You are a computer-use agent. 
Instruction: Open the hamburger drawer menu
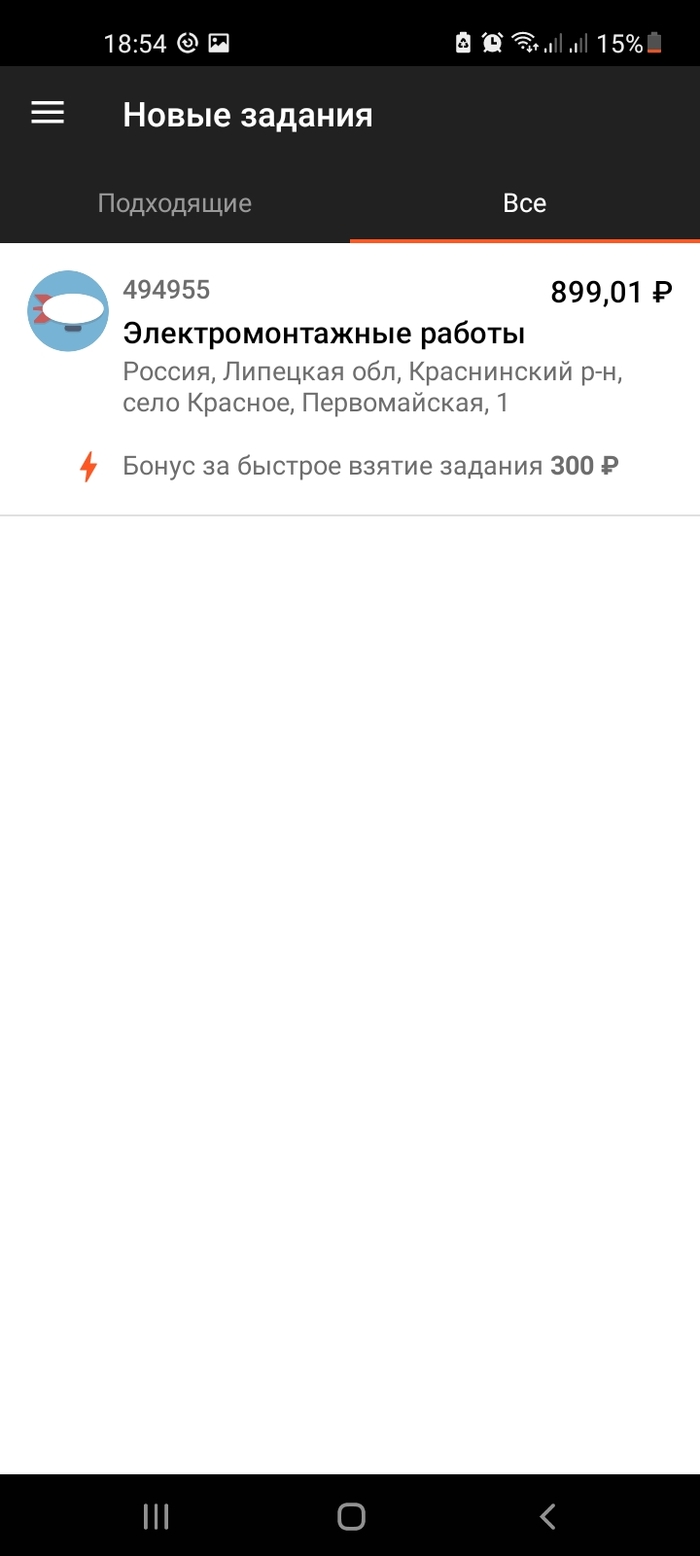coord(47,114)
